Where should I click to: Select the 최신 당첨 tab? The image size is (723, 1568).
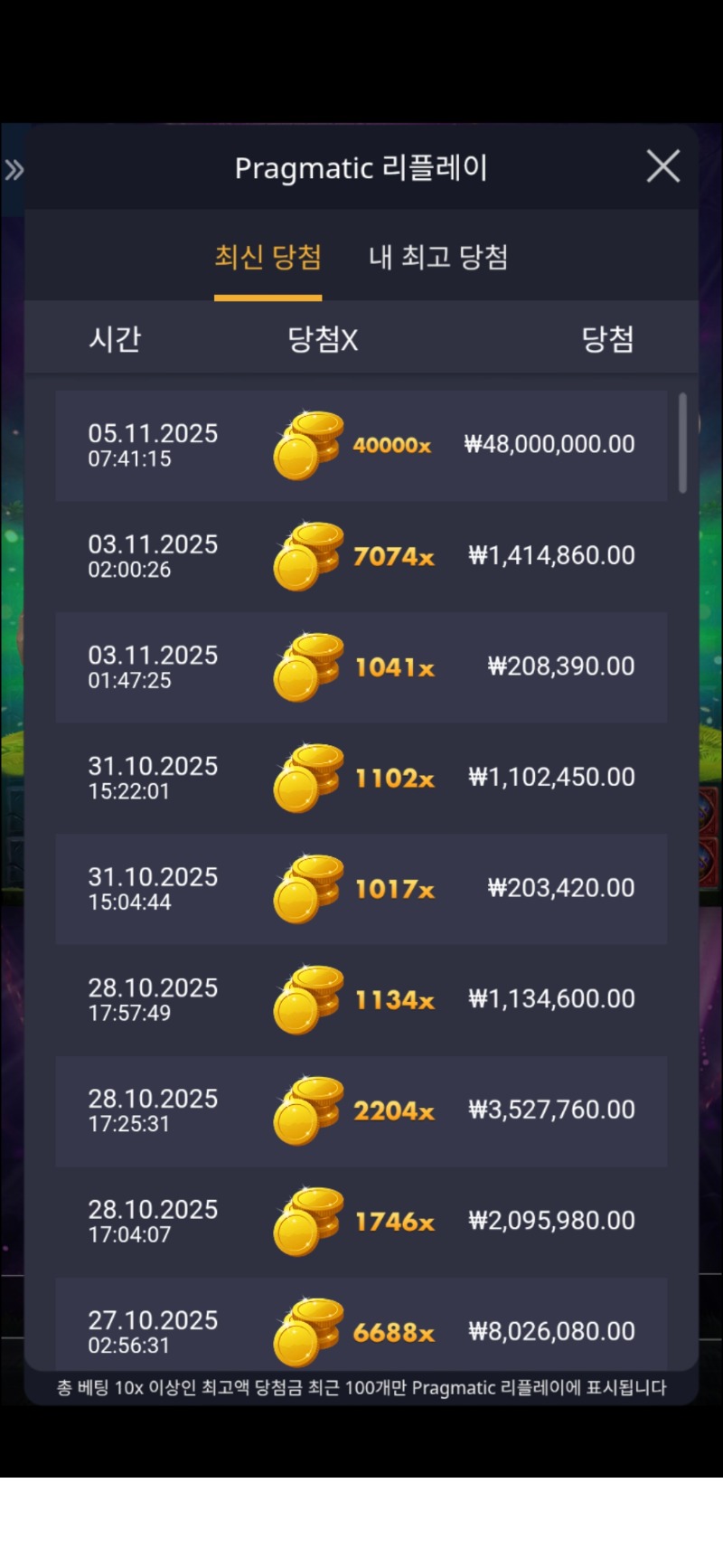(268, 258)
